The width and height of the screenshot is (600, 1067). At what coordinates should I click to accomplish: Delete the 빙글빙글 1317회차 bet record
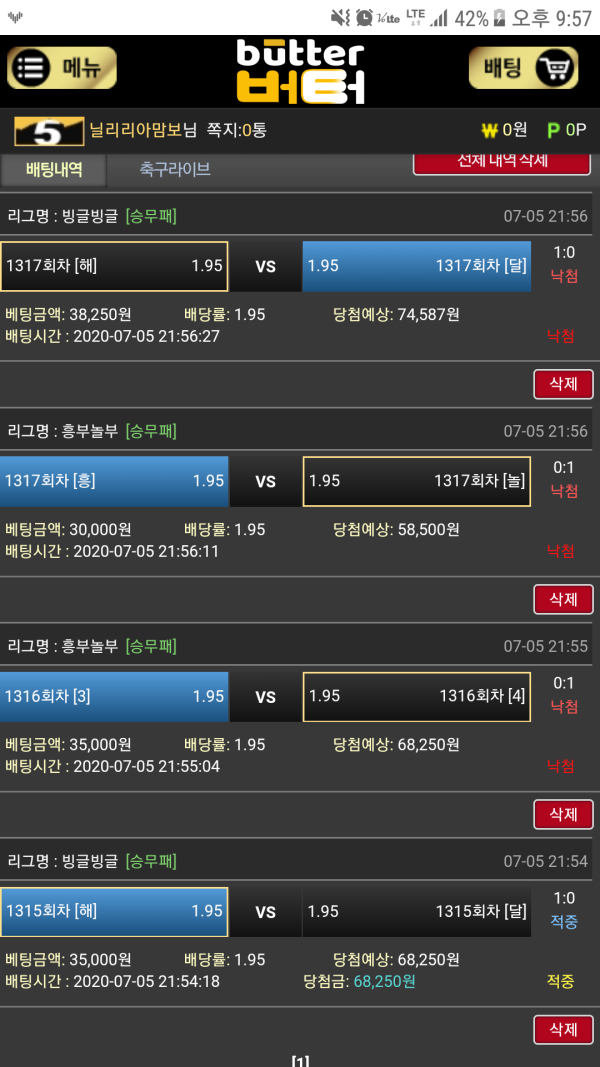pyautogui.click(x=563, y=384)
